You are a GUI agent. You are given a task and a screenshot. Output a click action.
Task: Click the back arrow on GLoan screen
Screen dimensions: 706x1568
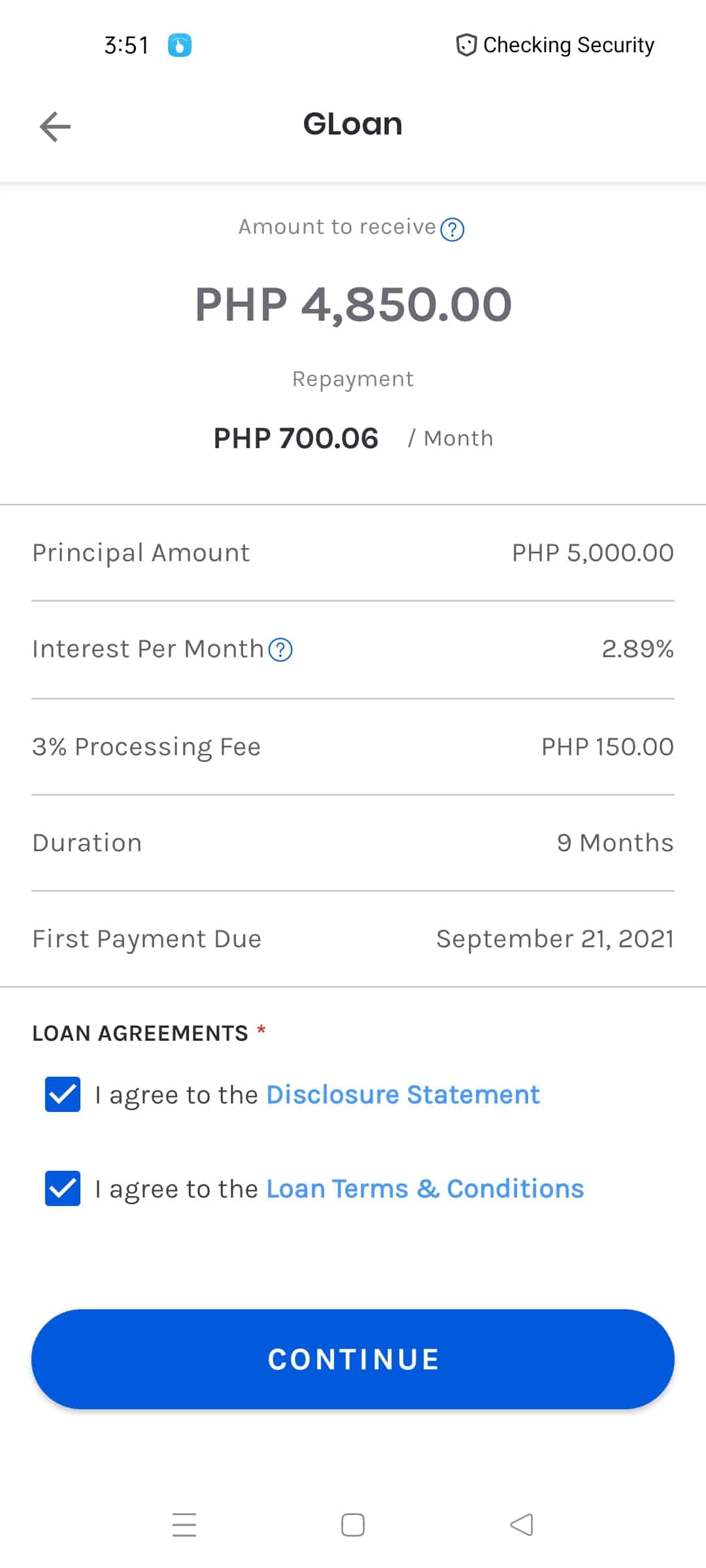coord(56,126)
